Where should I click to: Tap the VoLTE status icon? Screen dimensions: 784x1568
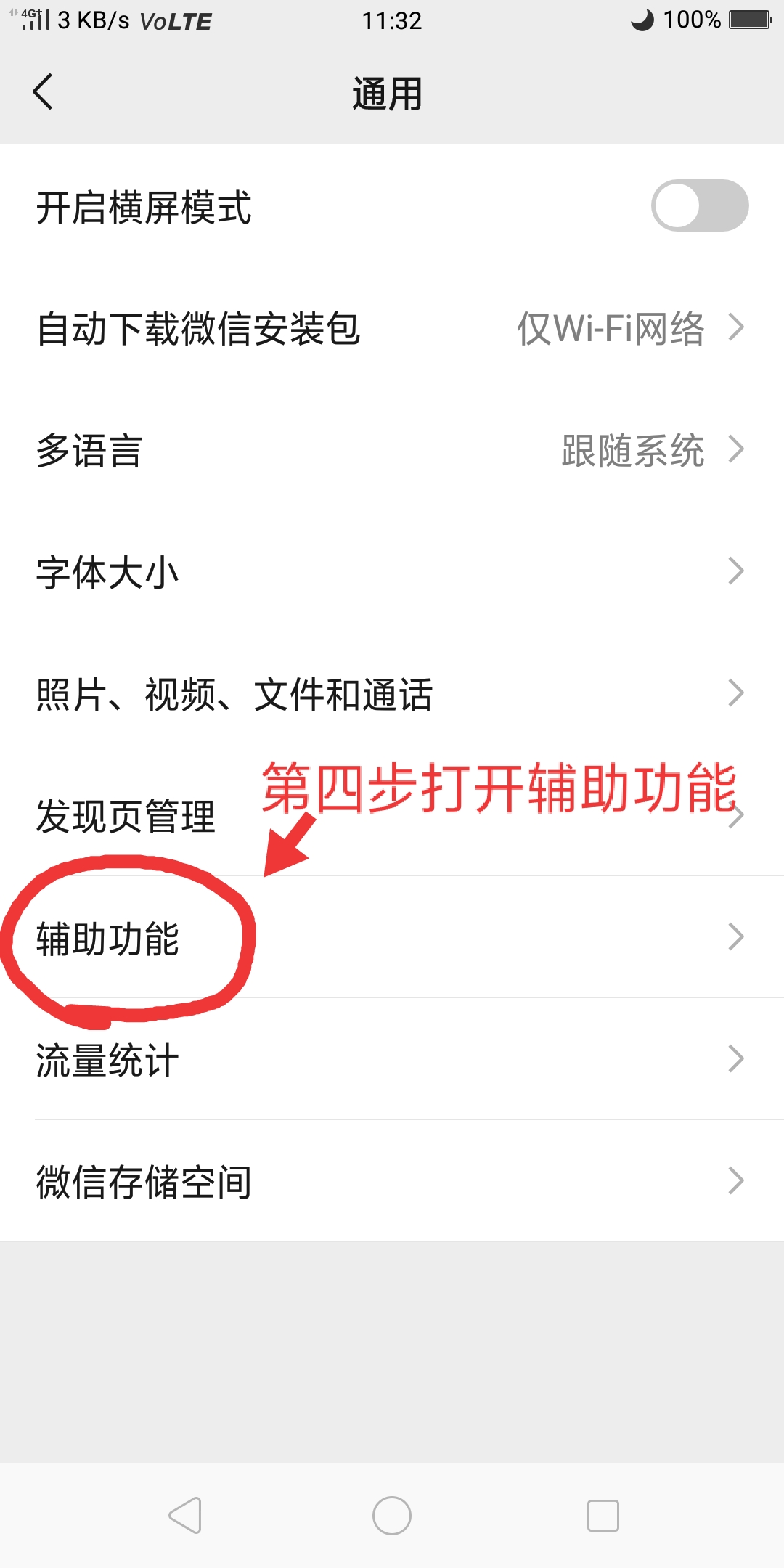172,20
